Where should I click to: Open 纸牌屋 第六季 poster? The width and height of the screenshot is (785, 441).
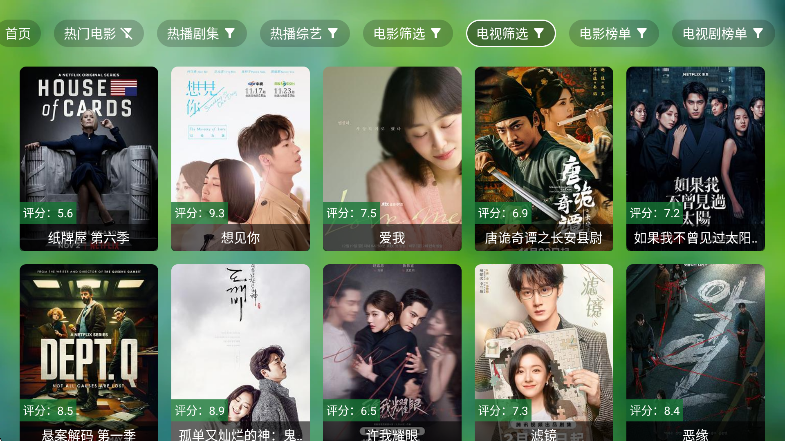tap(89, 158)
